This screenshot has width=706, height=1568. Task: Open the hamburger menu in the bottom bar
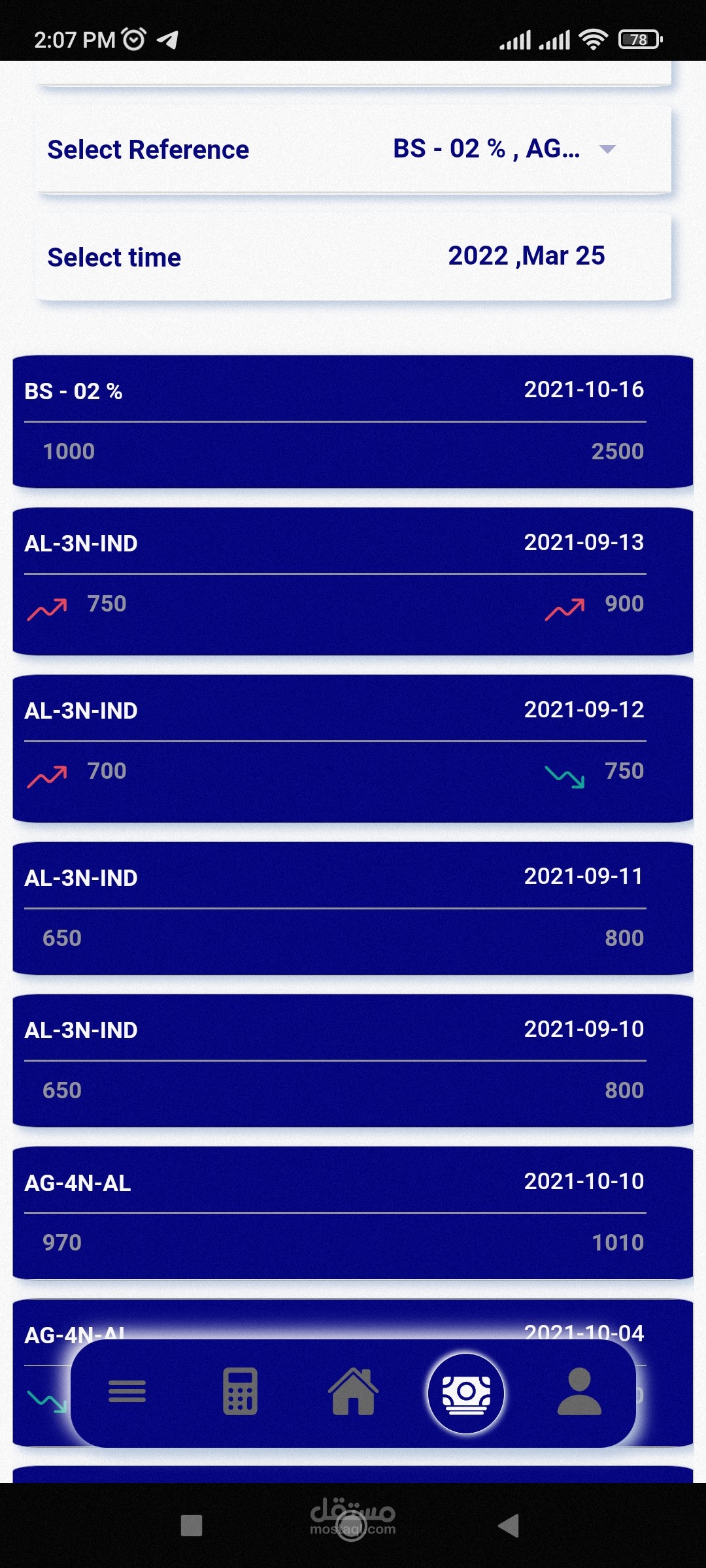tap(127, 1392)
